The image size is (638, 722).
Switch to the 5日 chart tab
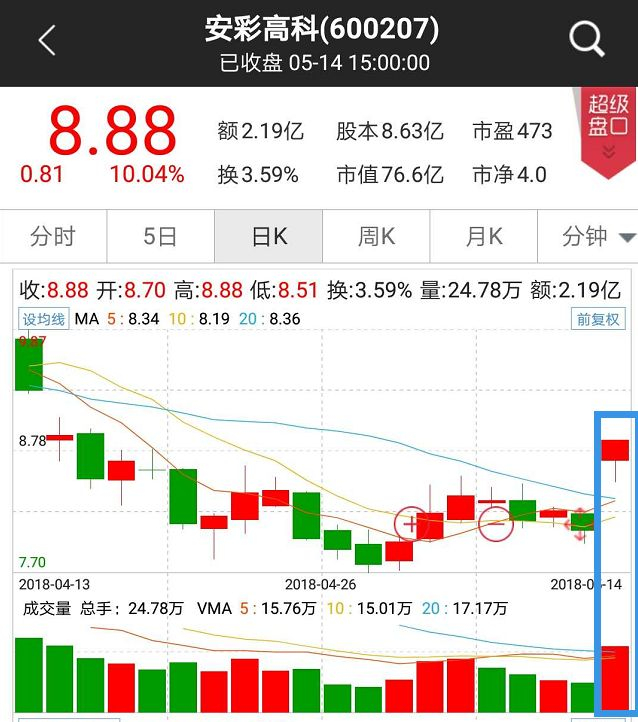pos(160,236)
